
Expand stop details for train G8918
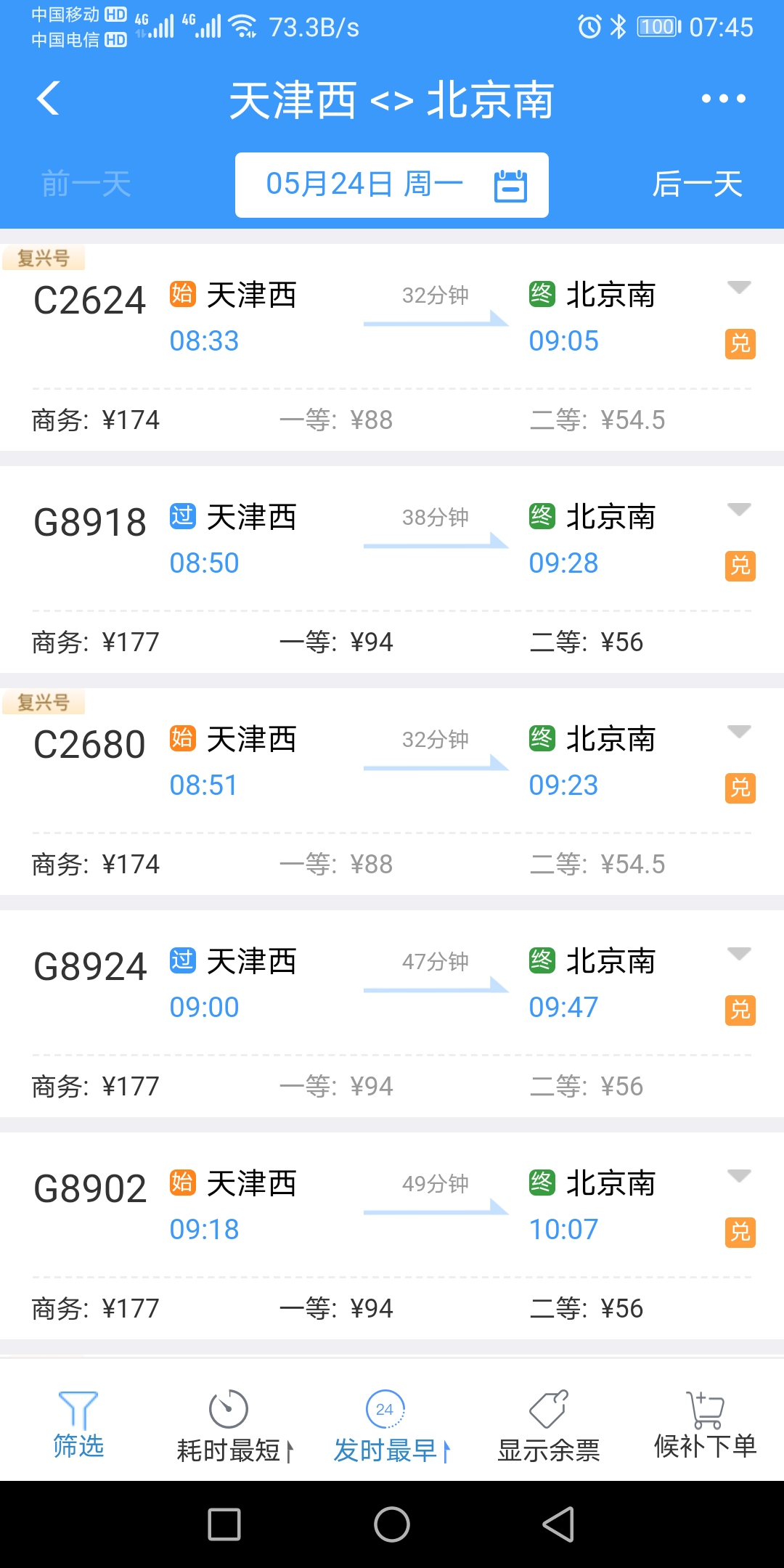point(739,510)
